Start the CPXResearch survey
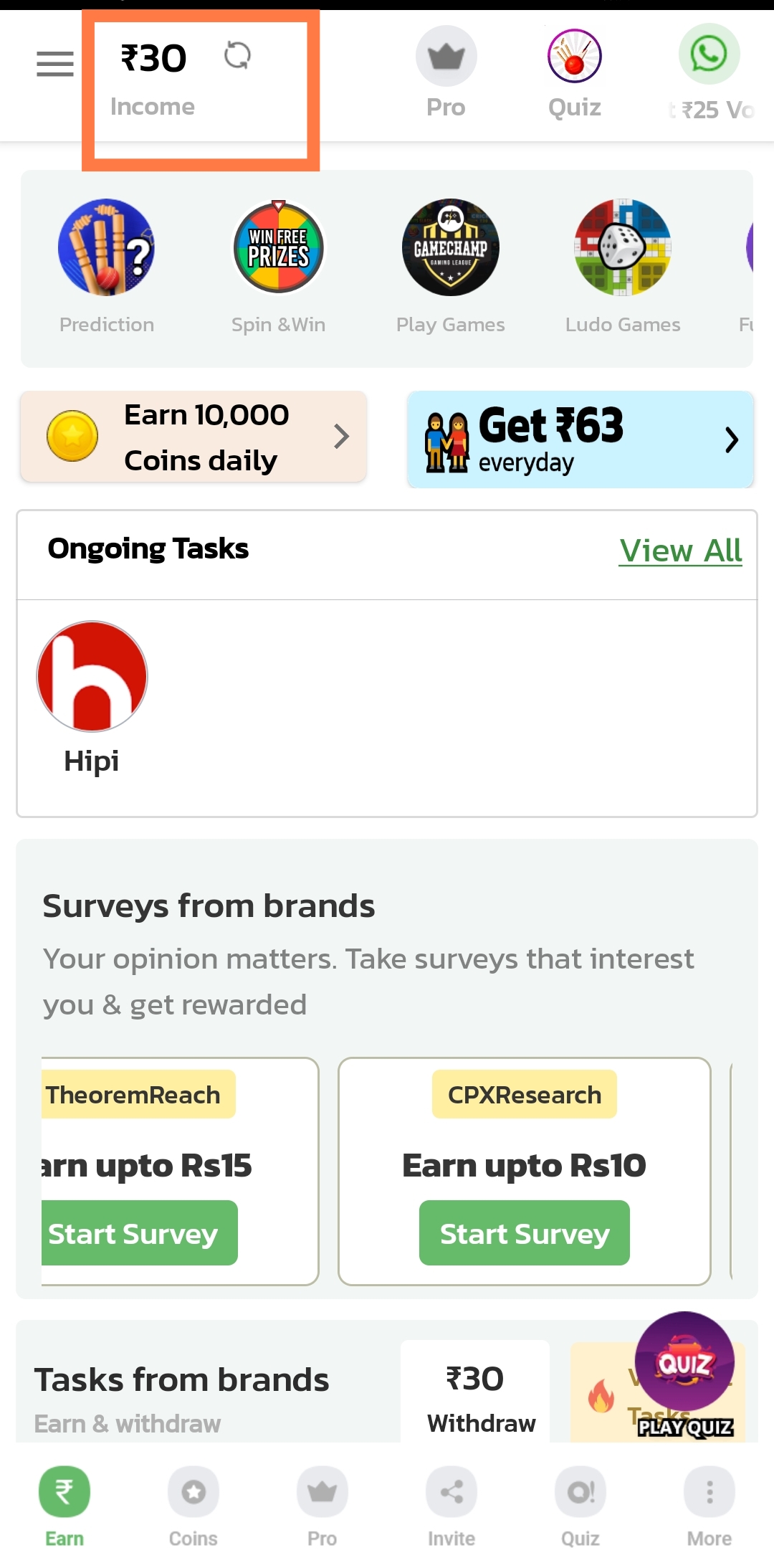The image size is (774, 1568). [x=524, y=1233]
